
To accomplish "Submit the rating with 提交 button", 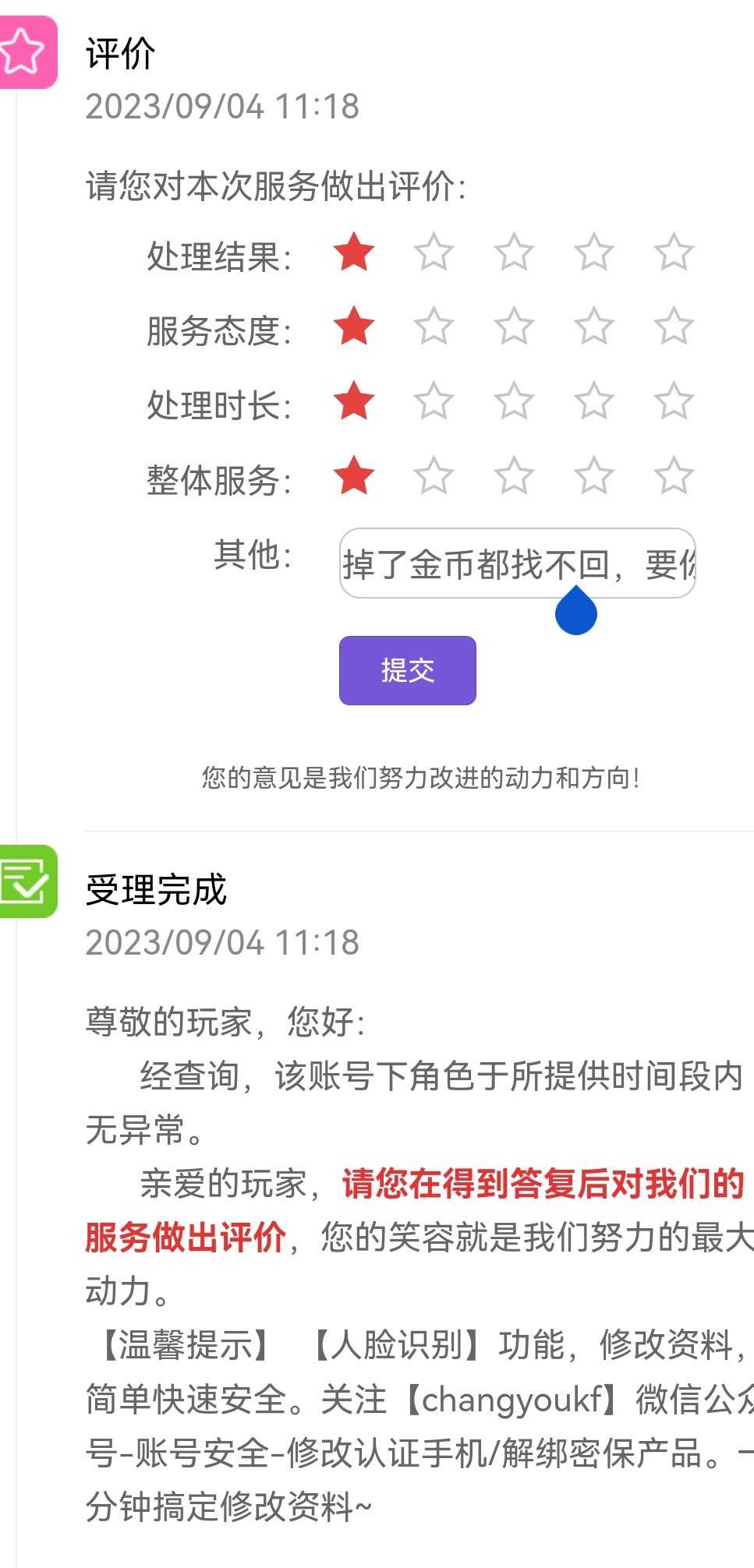I will 407,670.
